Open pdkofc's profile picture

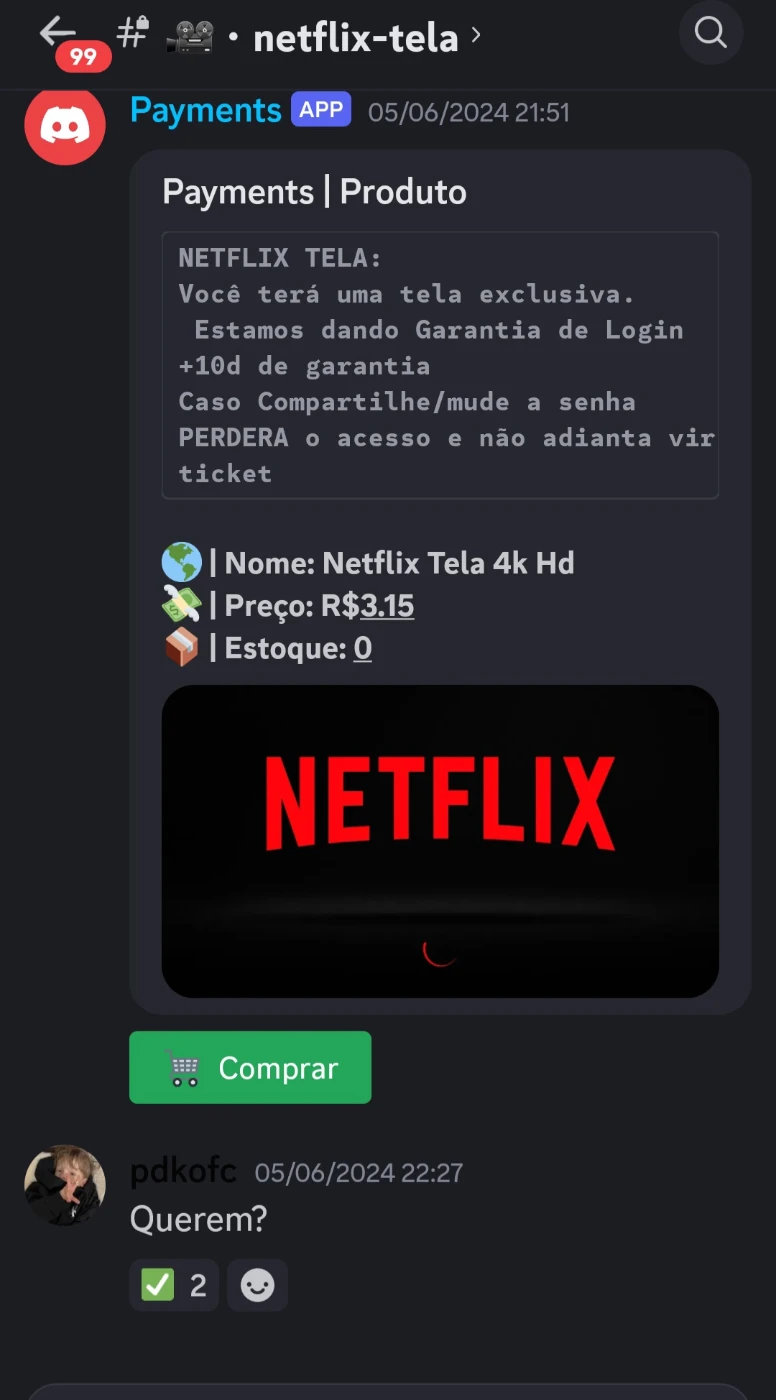[65, 1185]
